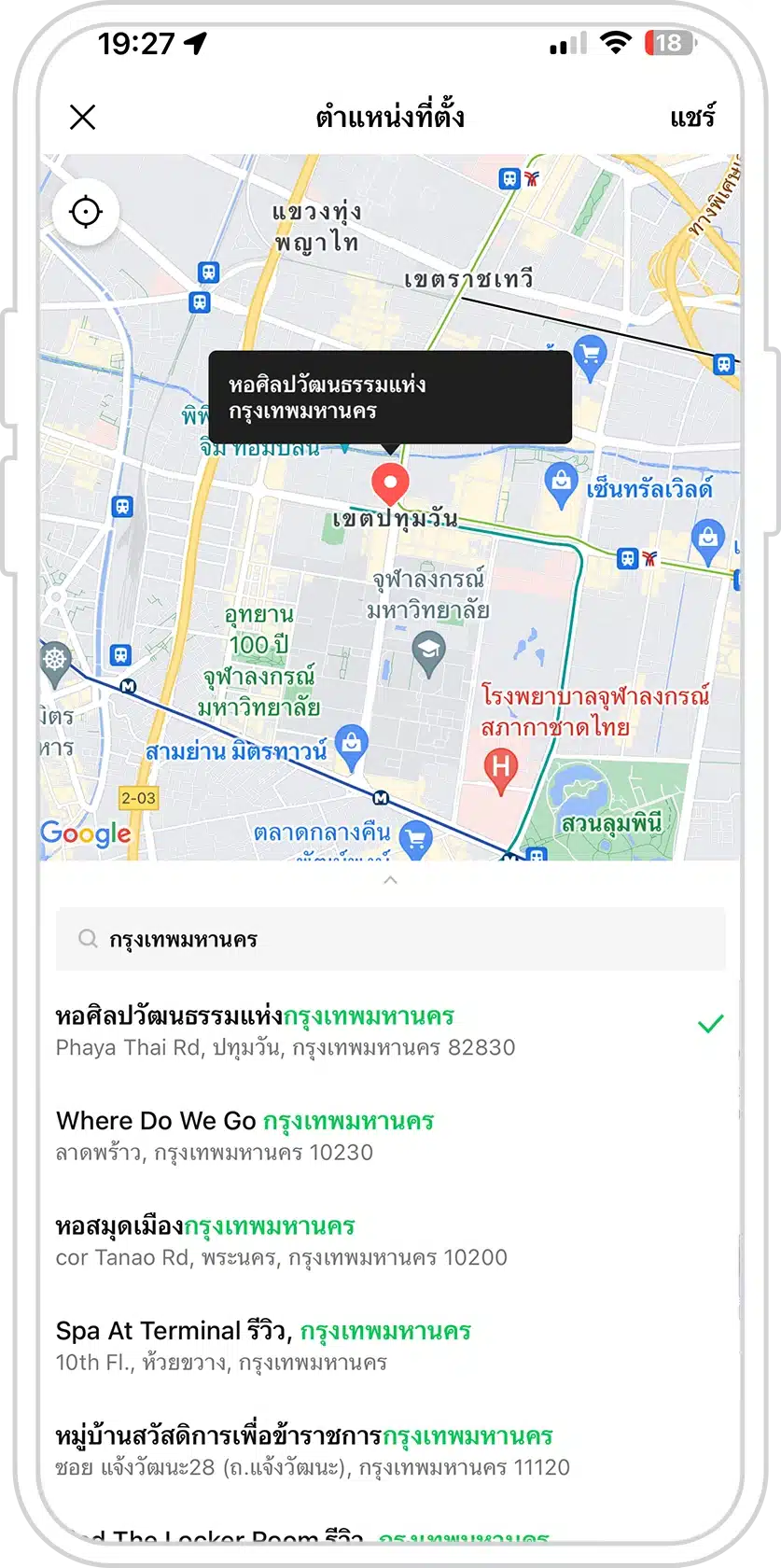Tap the red location pin on map
Image resolution: width=781 pixels, height=1568 pixels.
[390, 483]
